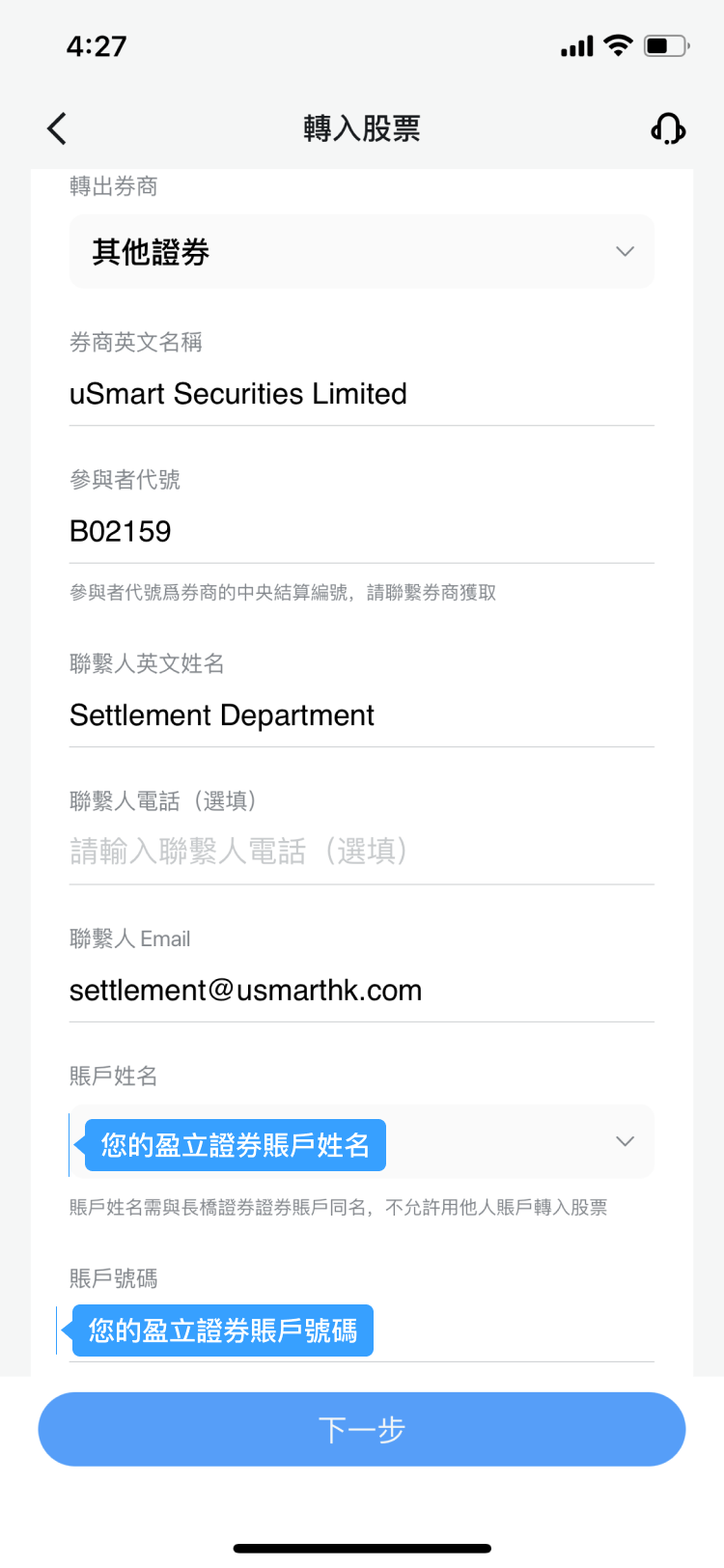The image size is (724, 1568).
Task: Expand the 轉出券商 dropdown showing 其他證券
Action: [362, 251]
